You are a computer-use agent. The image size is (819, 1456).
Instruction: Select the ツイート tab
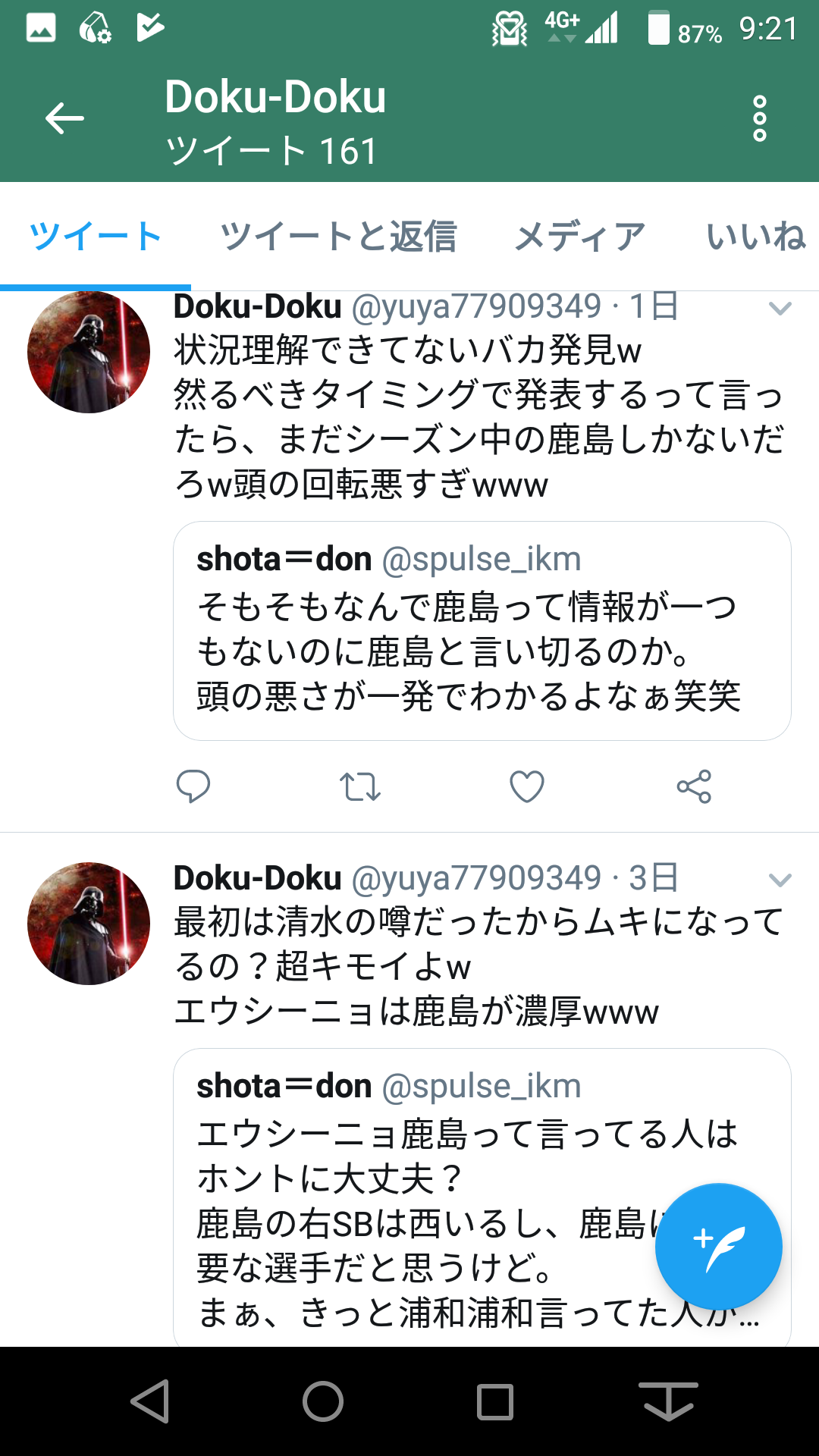click(96, 237)
